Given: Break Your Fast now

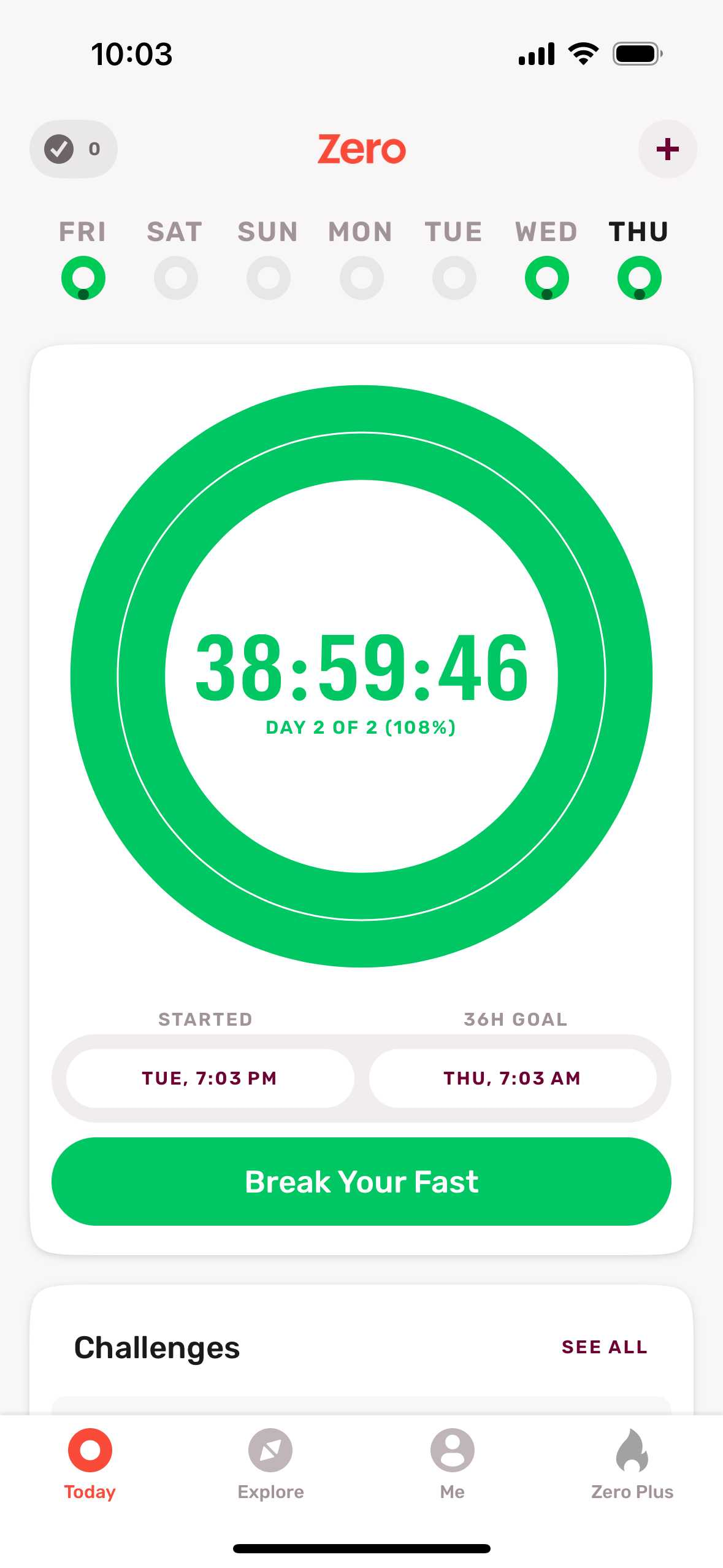Looking at the screenshot, I should tap(361, 1181).
